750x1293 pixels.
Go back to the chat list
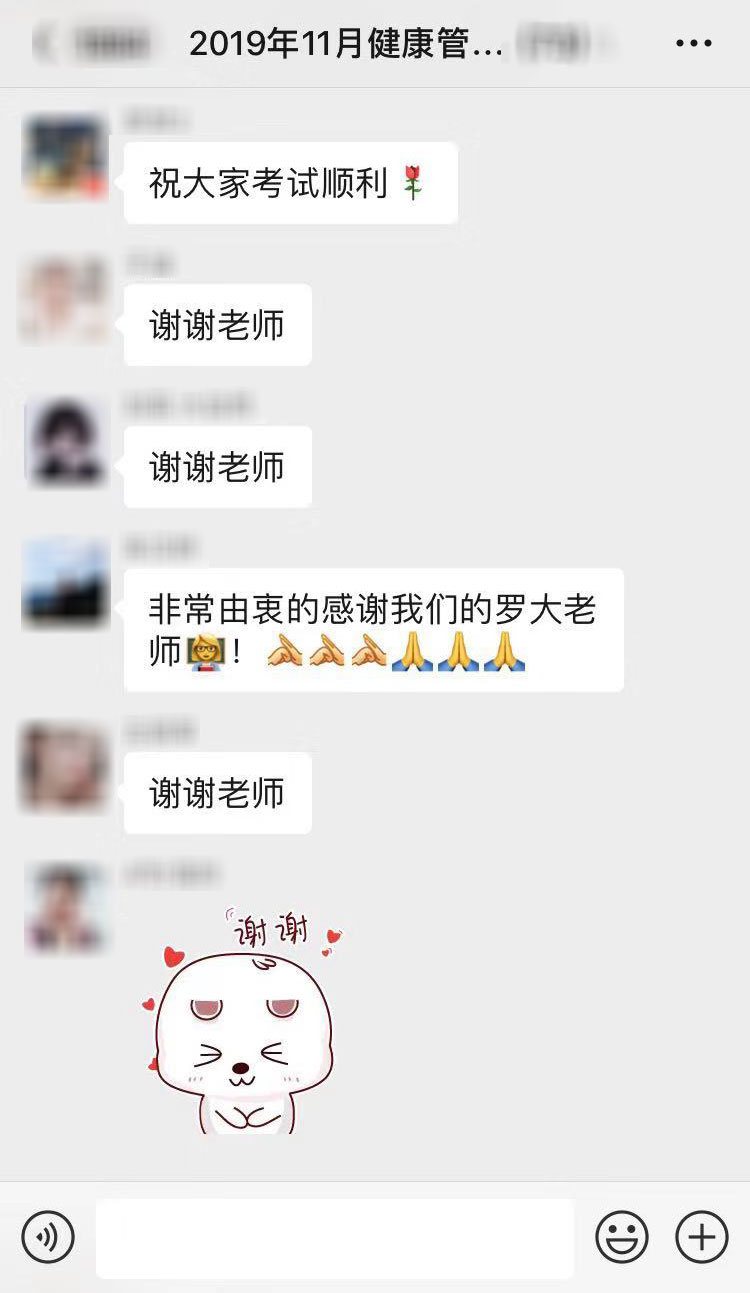click(x=45, y=44)
